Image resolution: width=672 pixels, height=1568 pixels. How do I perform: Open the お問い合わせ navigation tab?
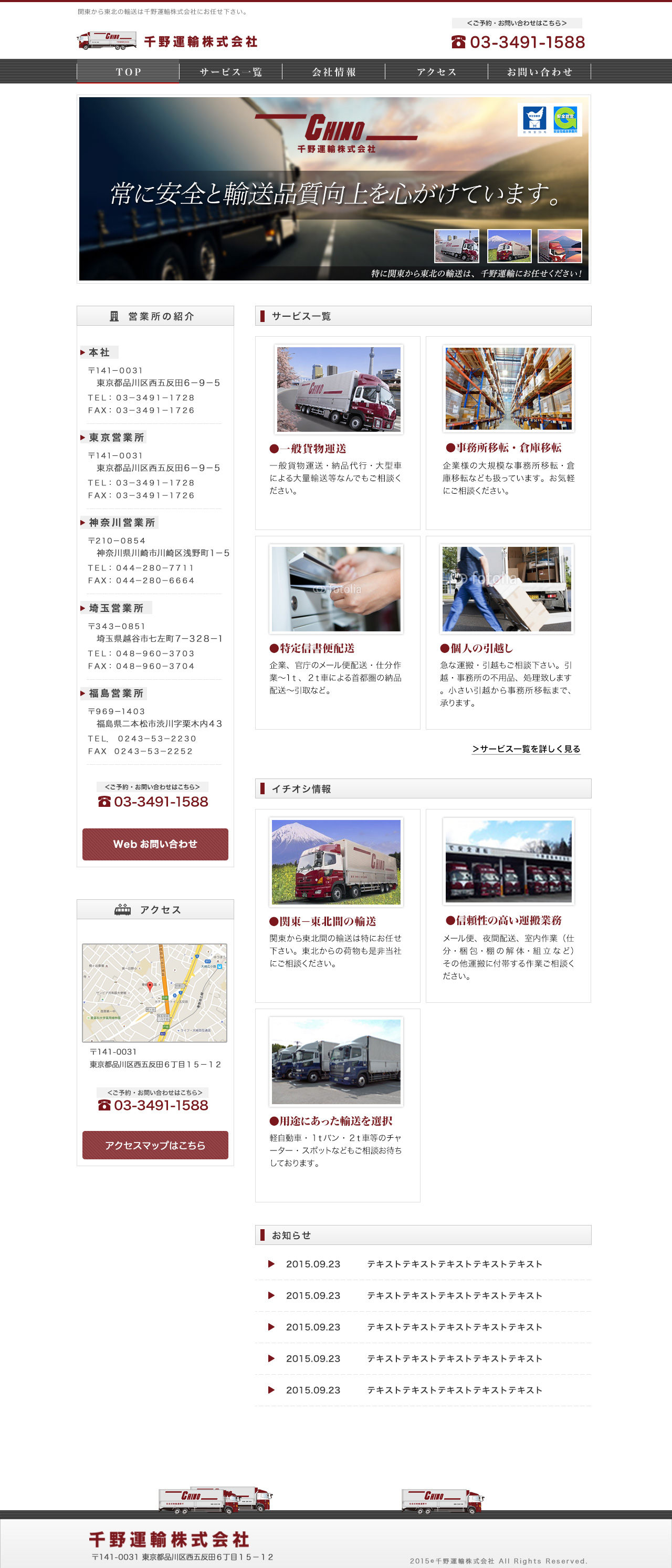coord(539,72)
